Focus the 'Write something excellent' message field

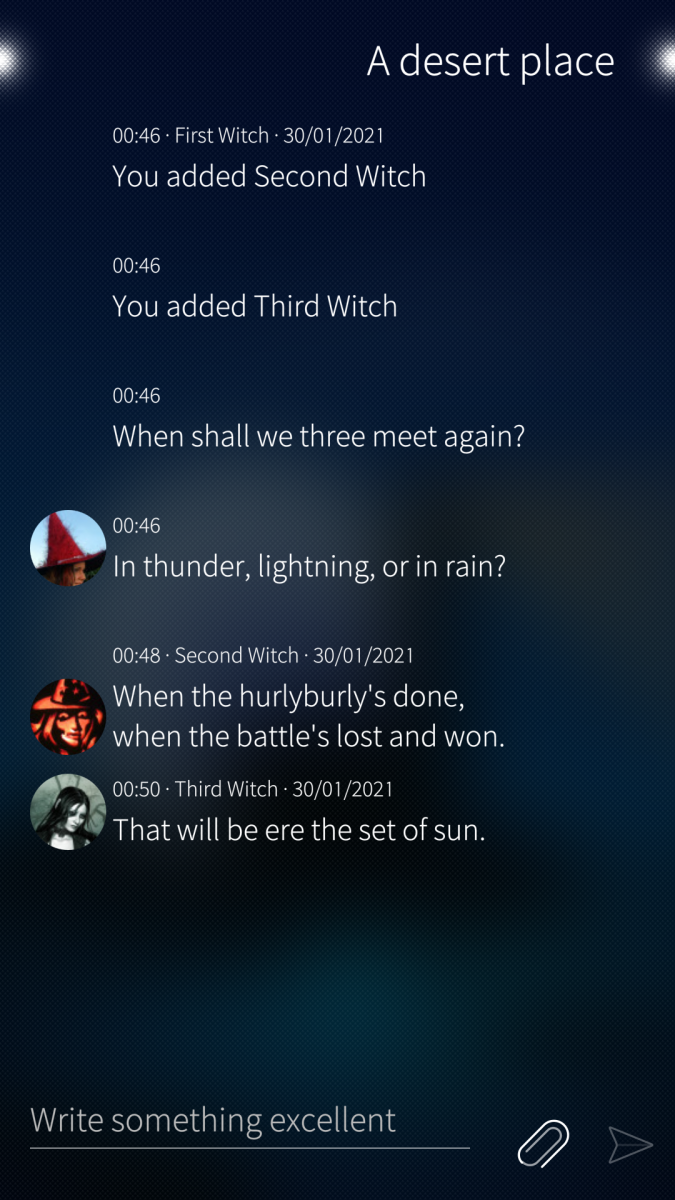(x=249, y=1121)
